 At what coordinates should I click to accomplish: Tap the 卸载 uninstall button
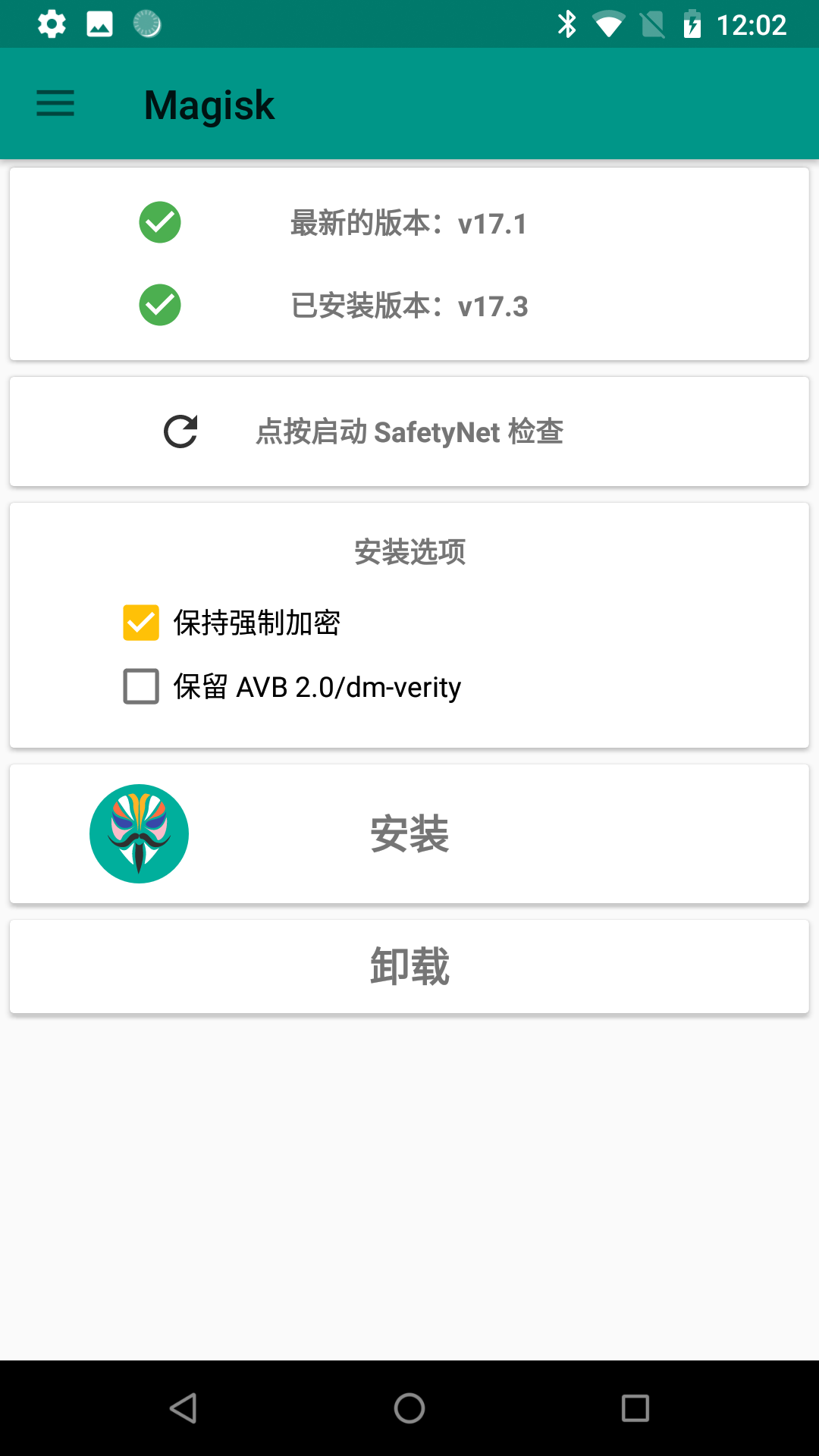pyautogui.click(x=409, y=966)
